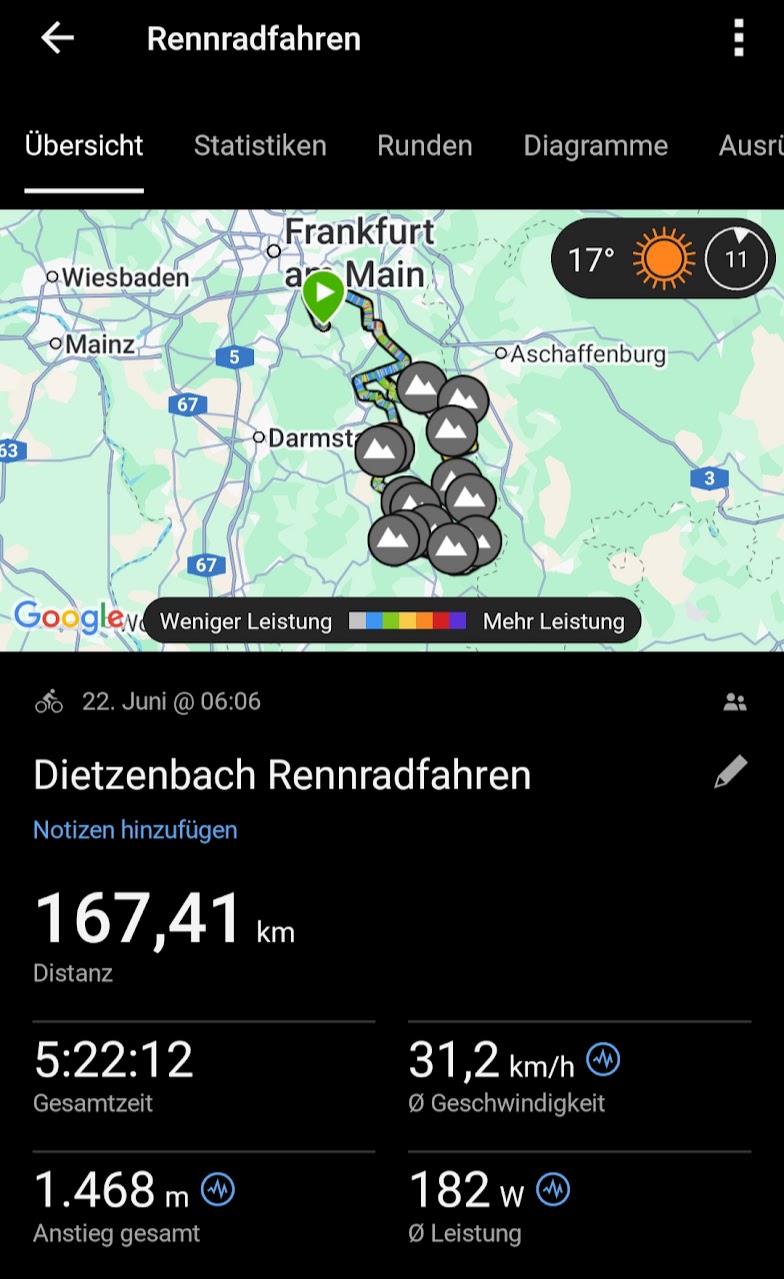Open the insights icon next to Anstieg gesamt
Viewport: 784px width, 1279px height.
click(218, 1189)
